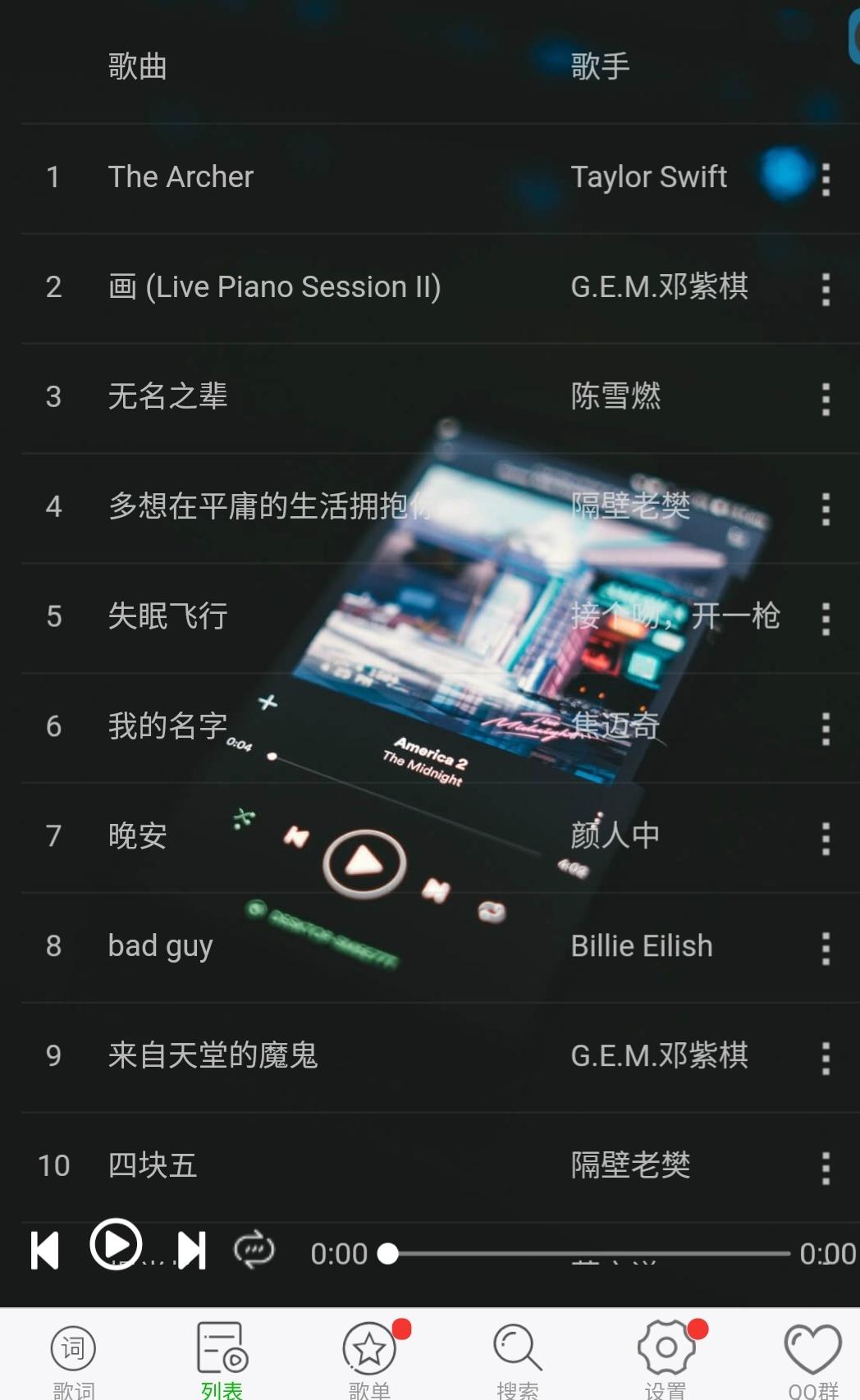Open more options for 四块五
Image resolution: width=860 pixels, height=1400 pixels.
point(826,1167)
